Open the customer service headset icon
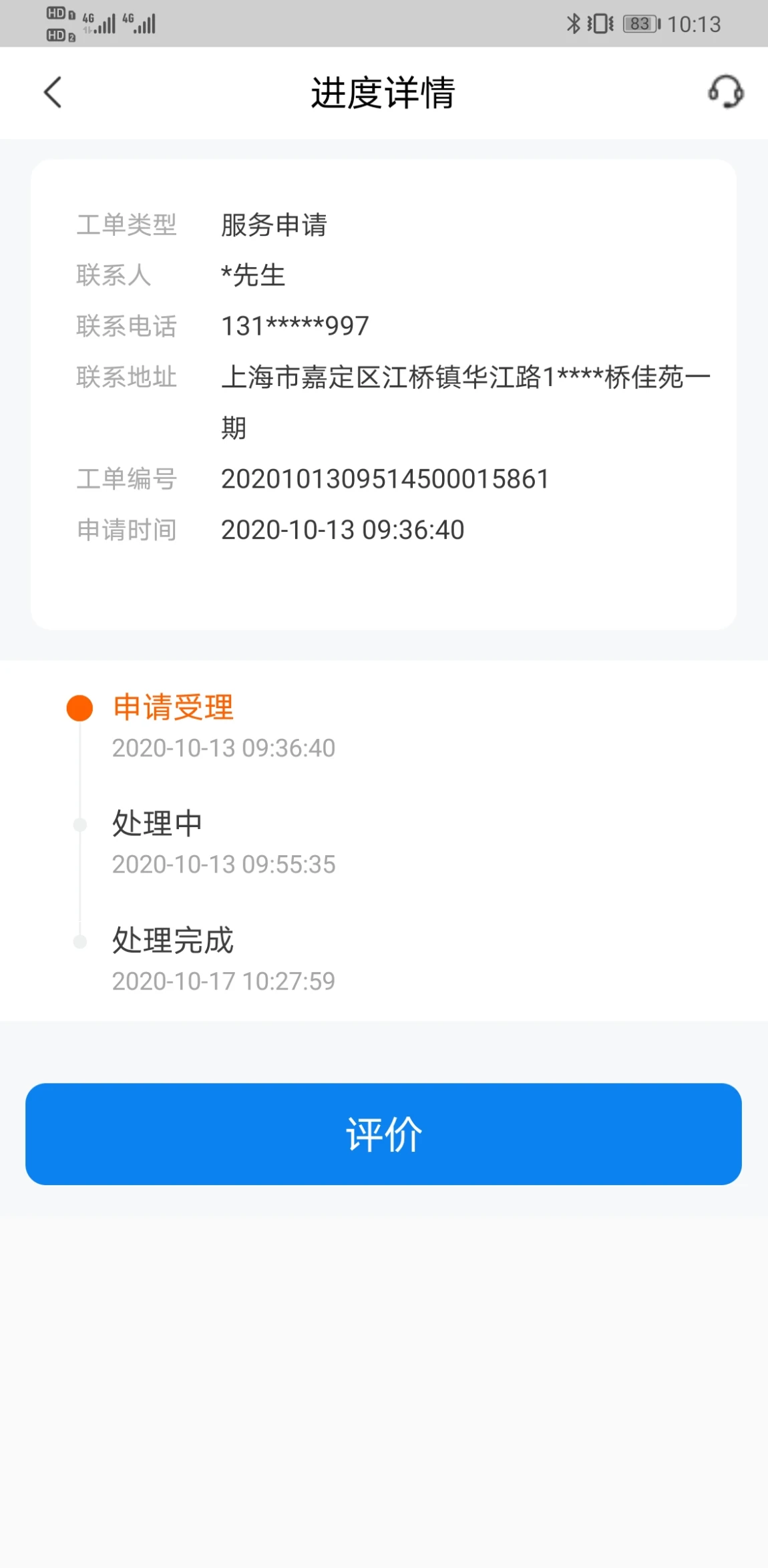Screen dimensions: 768x1568 (726, 92)
